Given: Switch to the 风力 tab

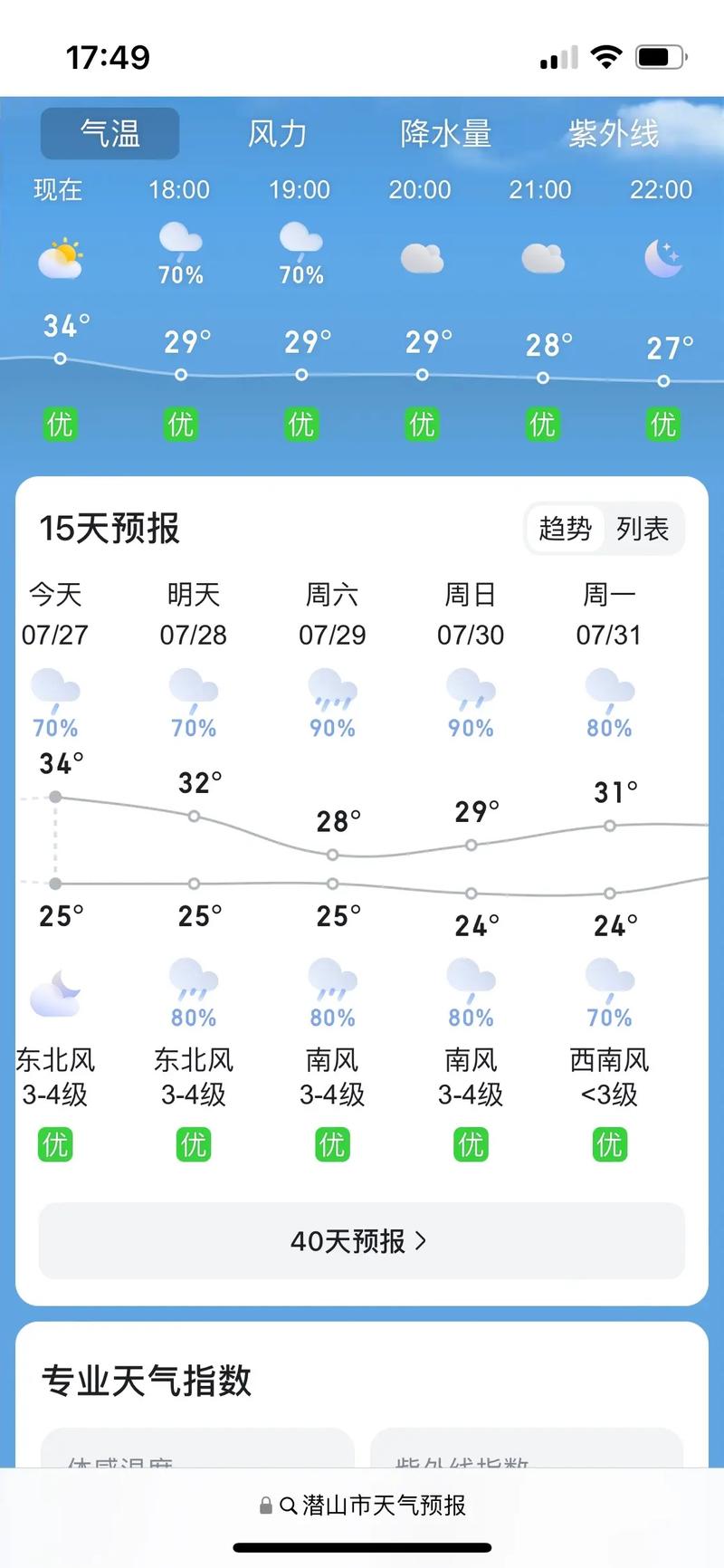Looking at the screenshot, I should coord(278,132).
